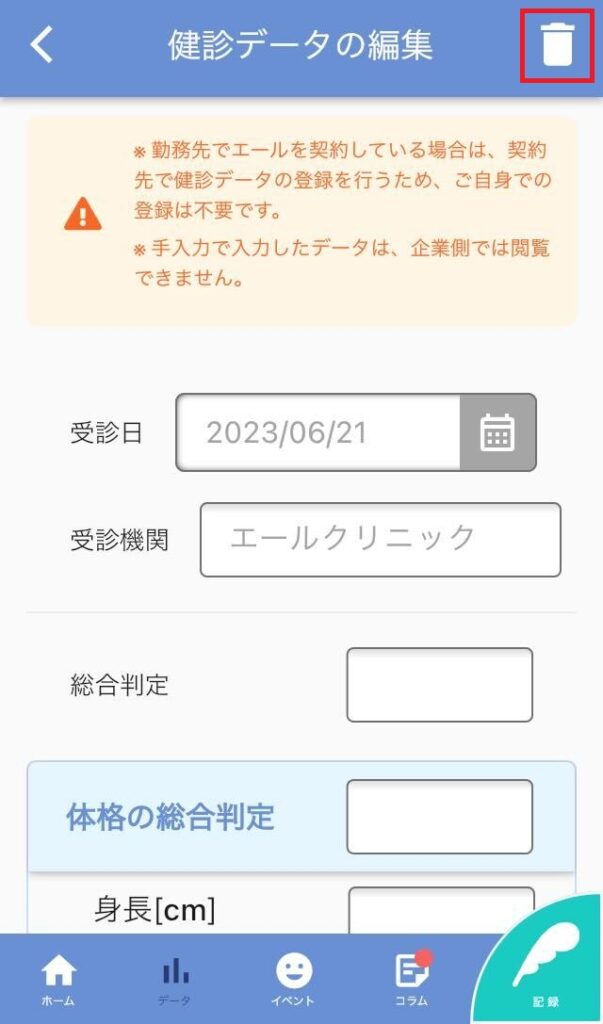
Task: Open the データ tab
Action: [x=175, y=978]
